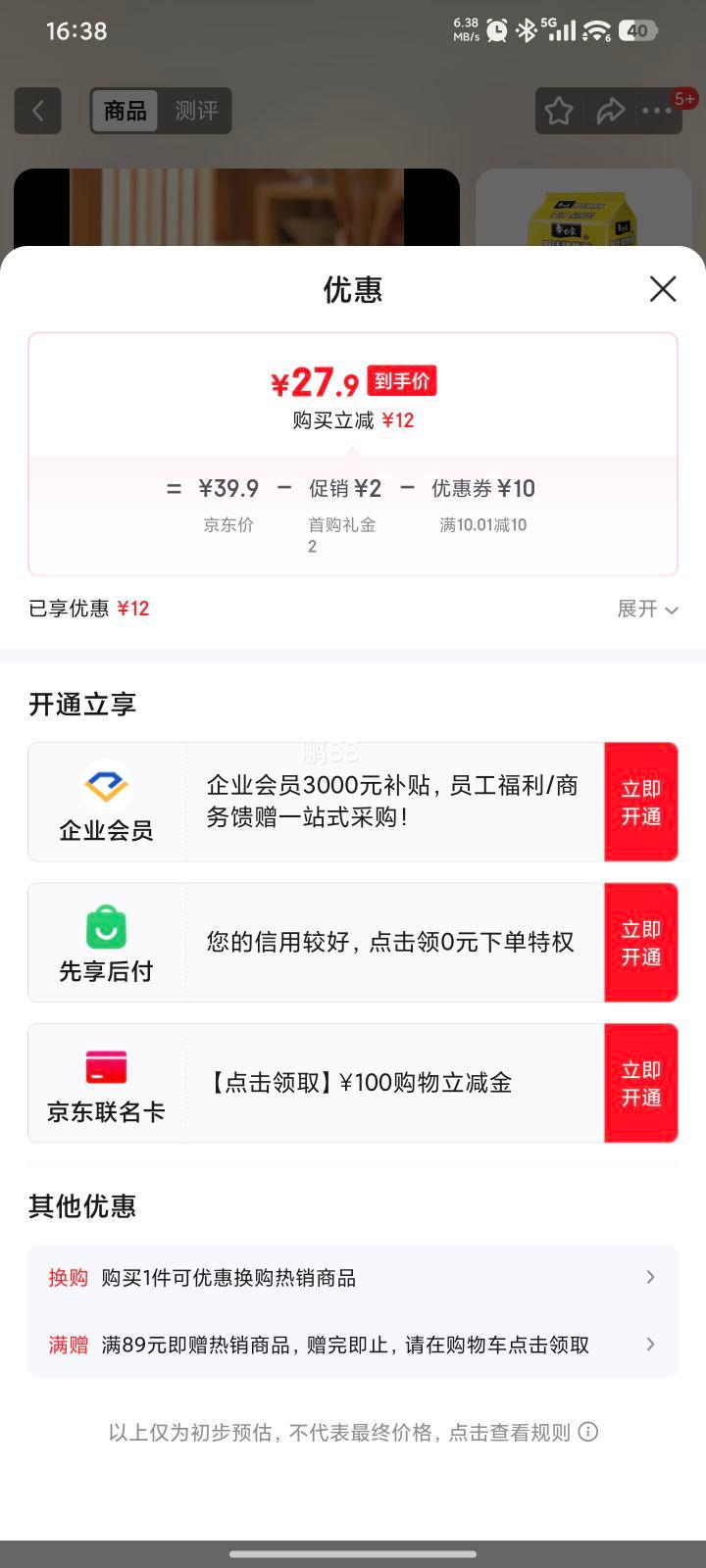Open the 满赠 gift offer for 满89元
This screenshot has height=1568, width=706.
click(353, 1345)
